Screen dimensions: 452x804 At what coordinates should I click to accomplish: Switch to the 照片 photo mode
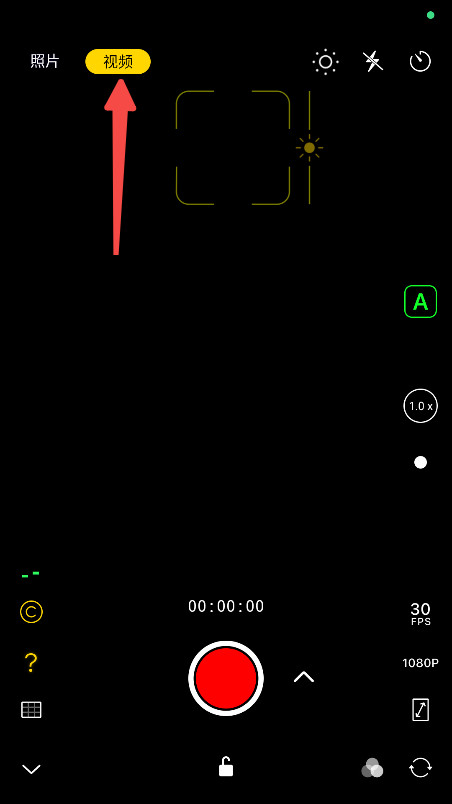point(45,62)
